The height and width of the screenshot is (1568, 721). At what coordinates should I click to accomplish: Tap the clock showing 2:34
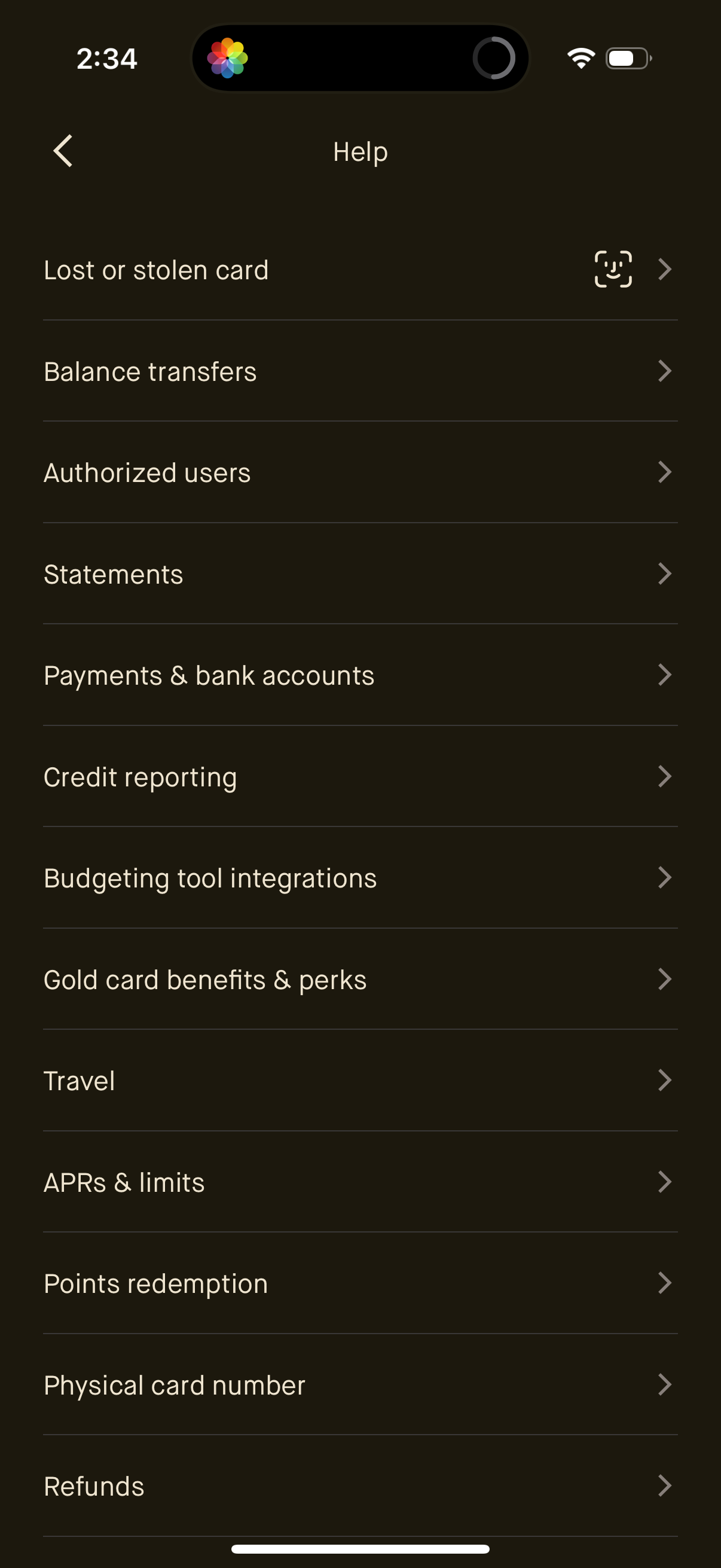[x=106, y=58]
